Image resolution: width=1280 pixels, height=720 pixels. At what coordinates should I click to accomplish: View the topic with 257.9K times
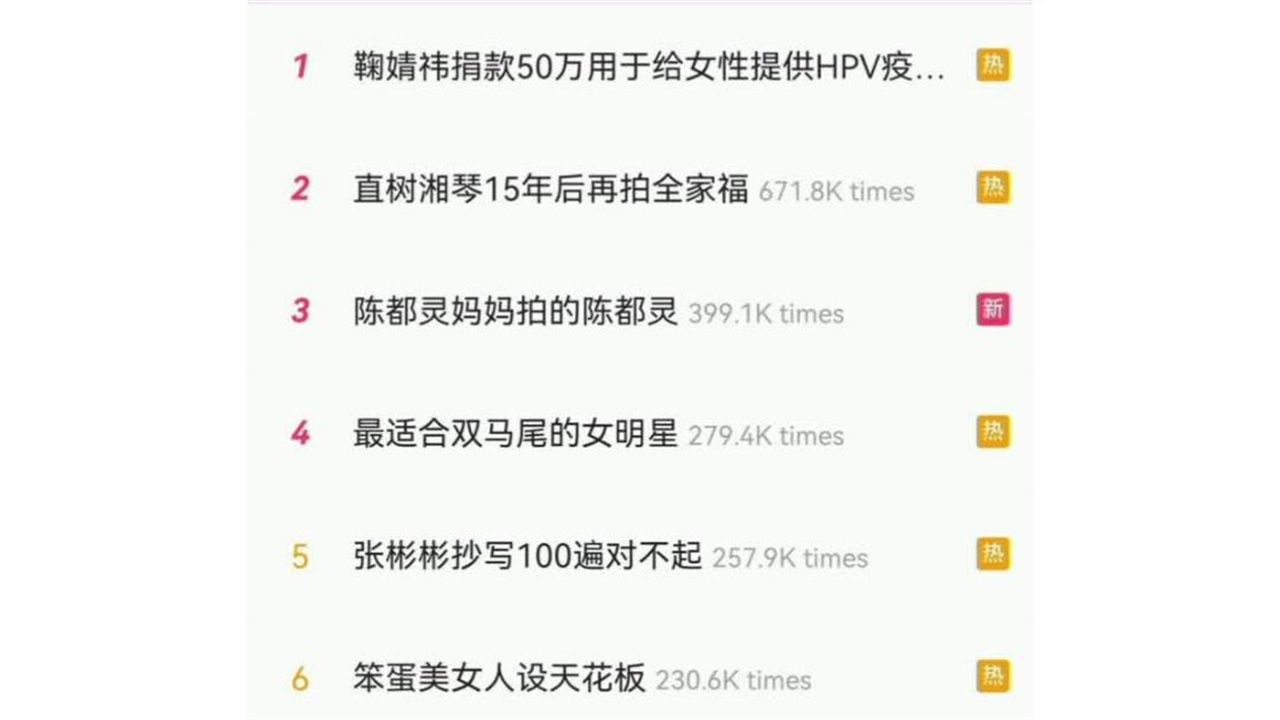528,556
